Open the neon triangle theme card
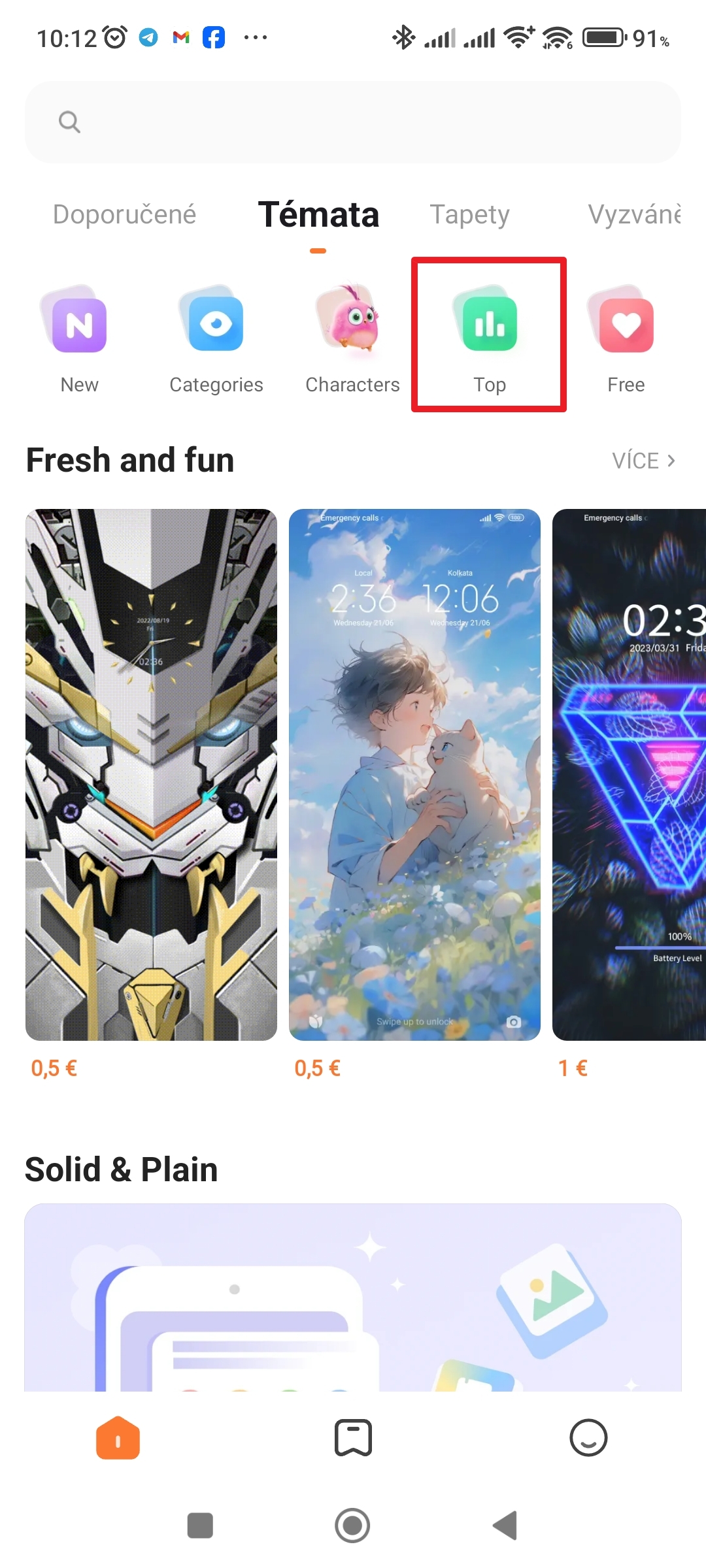Viewport: 706px width, 1568px height. tap(629, 775)
